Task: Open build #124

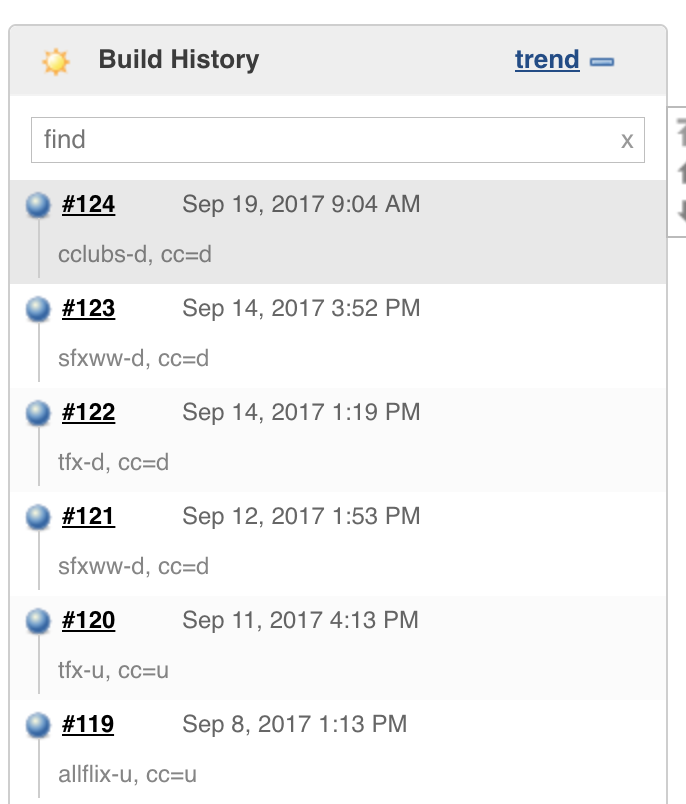Action: pyautogui.click(x=88, y=204)
